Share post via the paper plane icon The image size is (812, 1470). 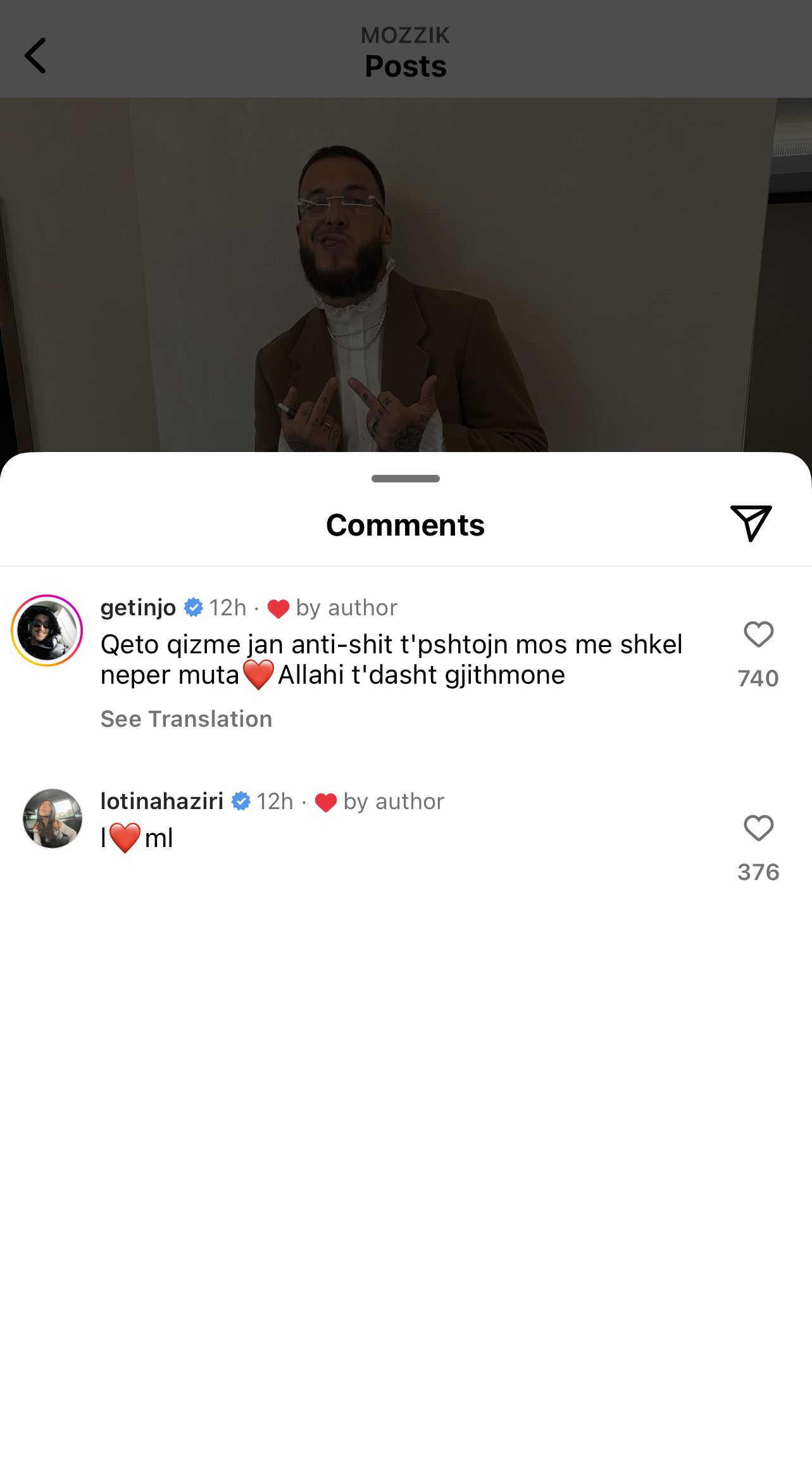tap(751, 523)
